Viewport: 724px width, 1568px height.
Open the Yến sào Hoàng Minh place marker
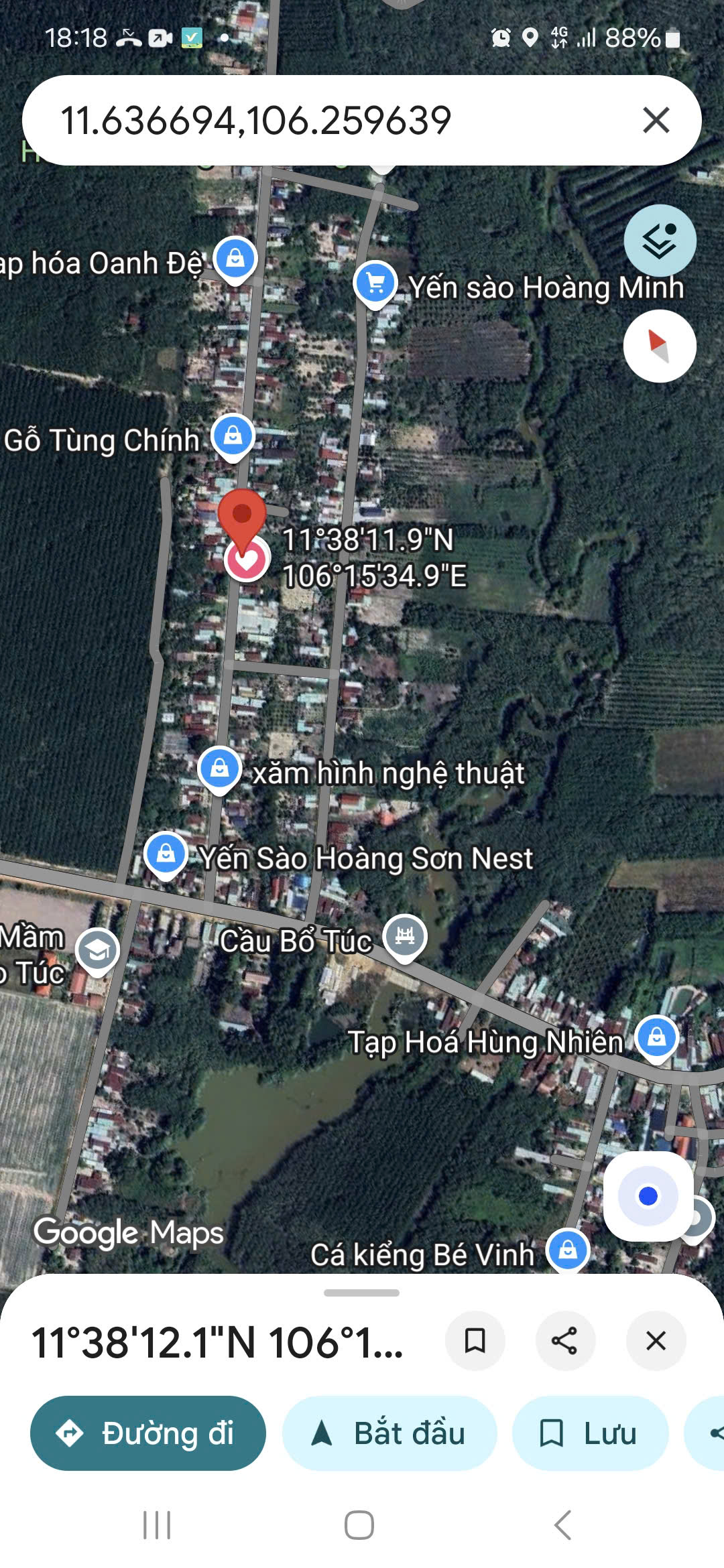375,283
